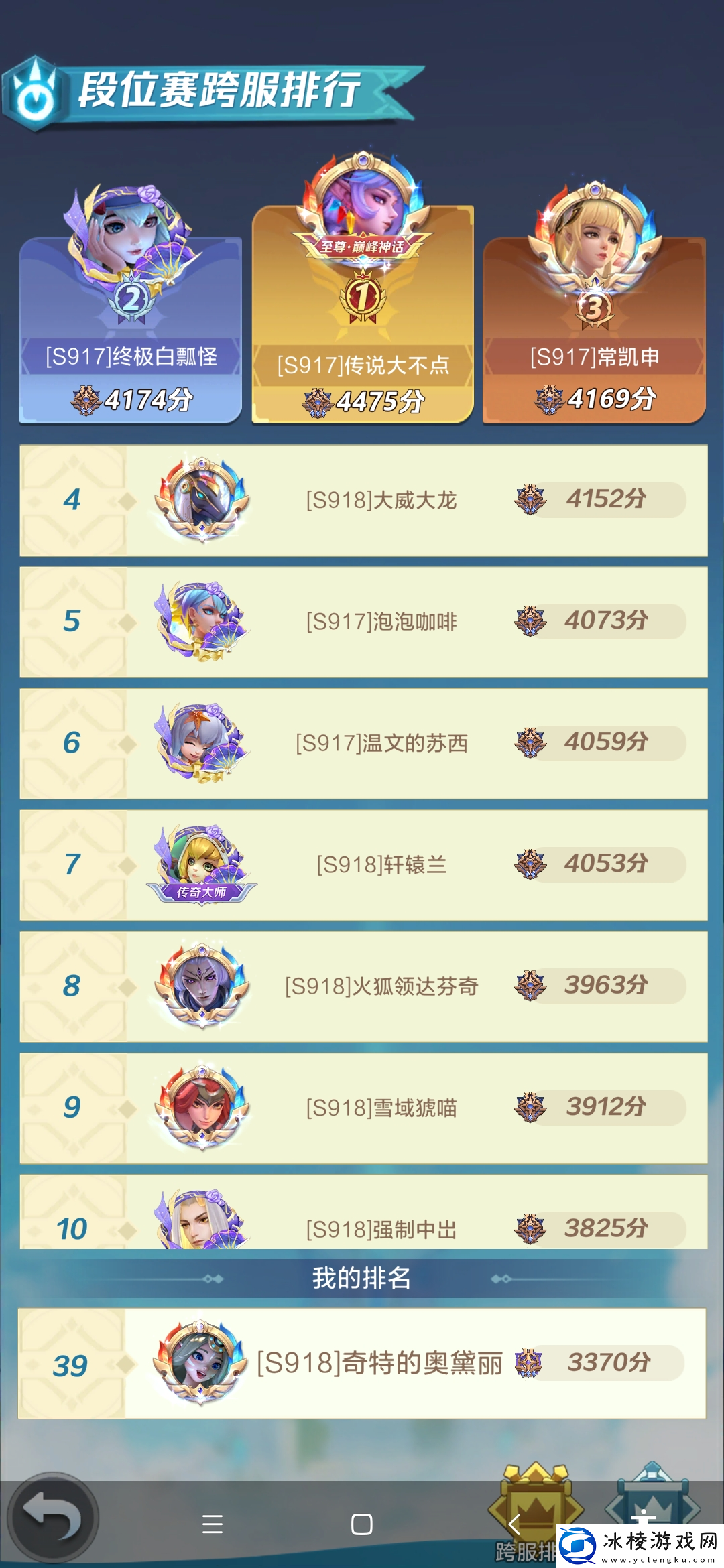Open the row for [S918]大威大龙
Viewport: 724px width, 1568px height.
(381, 501)
